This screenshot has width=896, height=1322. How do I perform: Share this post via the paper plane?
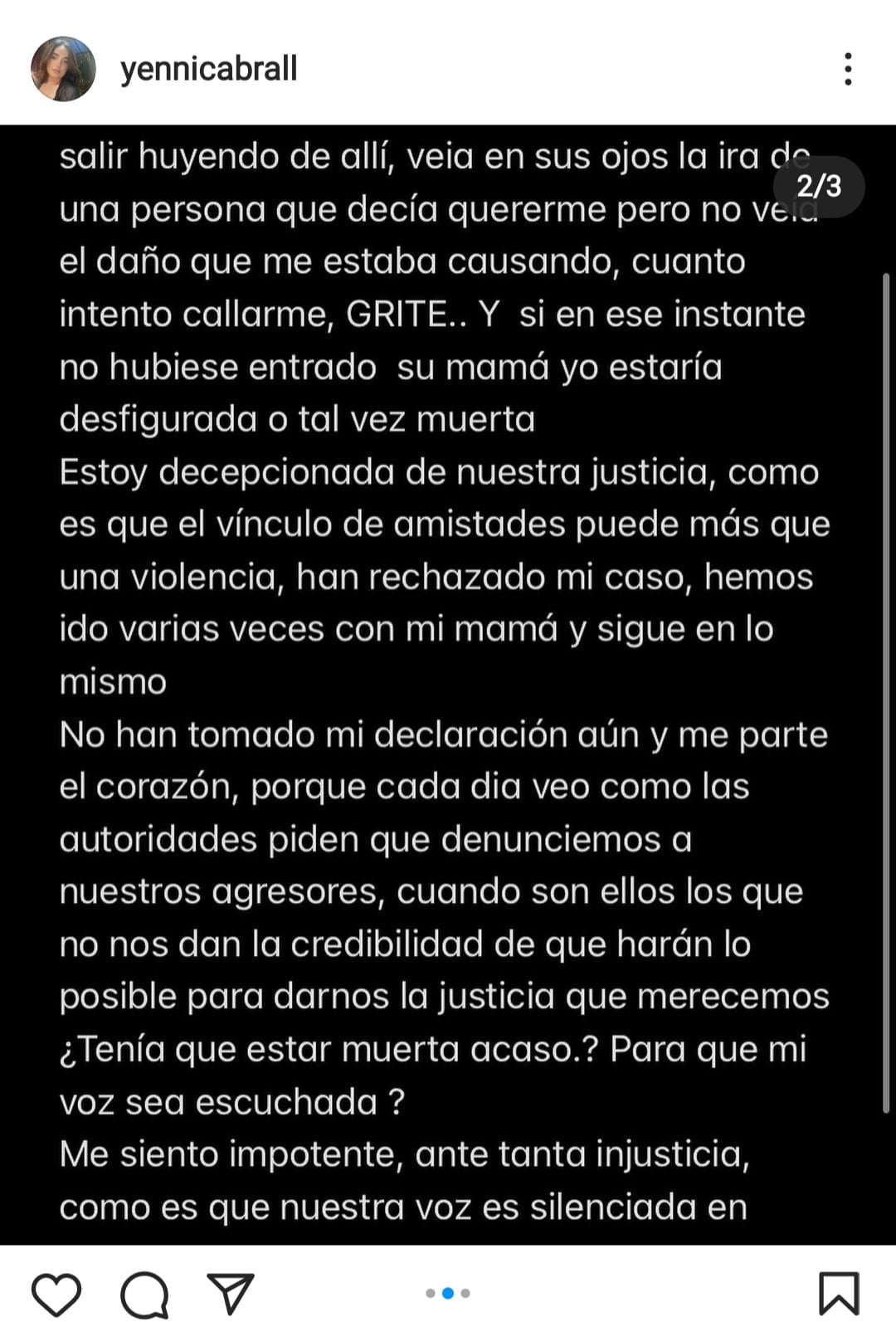click(230, 1293)
